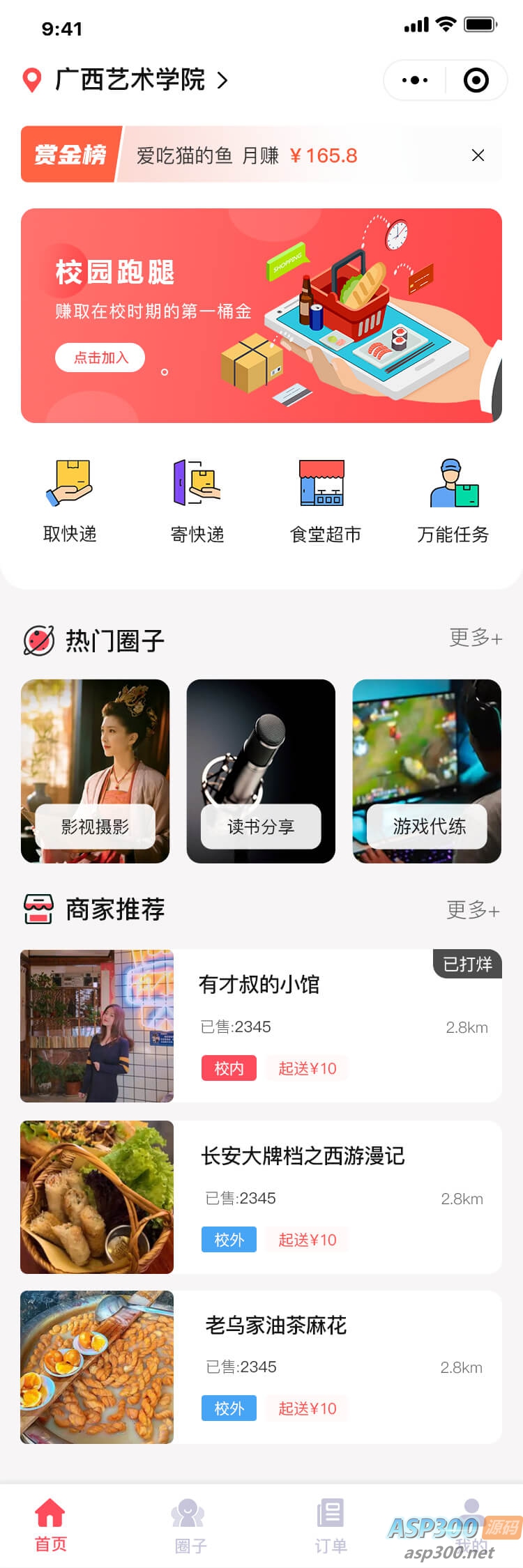Screen dimensions: 523x1568
Task: Switch to the 订单 tab
Action: pos(331,1526)
